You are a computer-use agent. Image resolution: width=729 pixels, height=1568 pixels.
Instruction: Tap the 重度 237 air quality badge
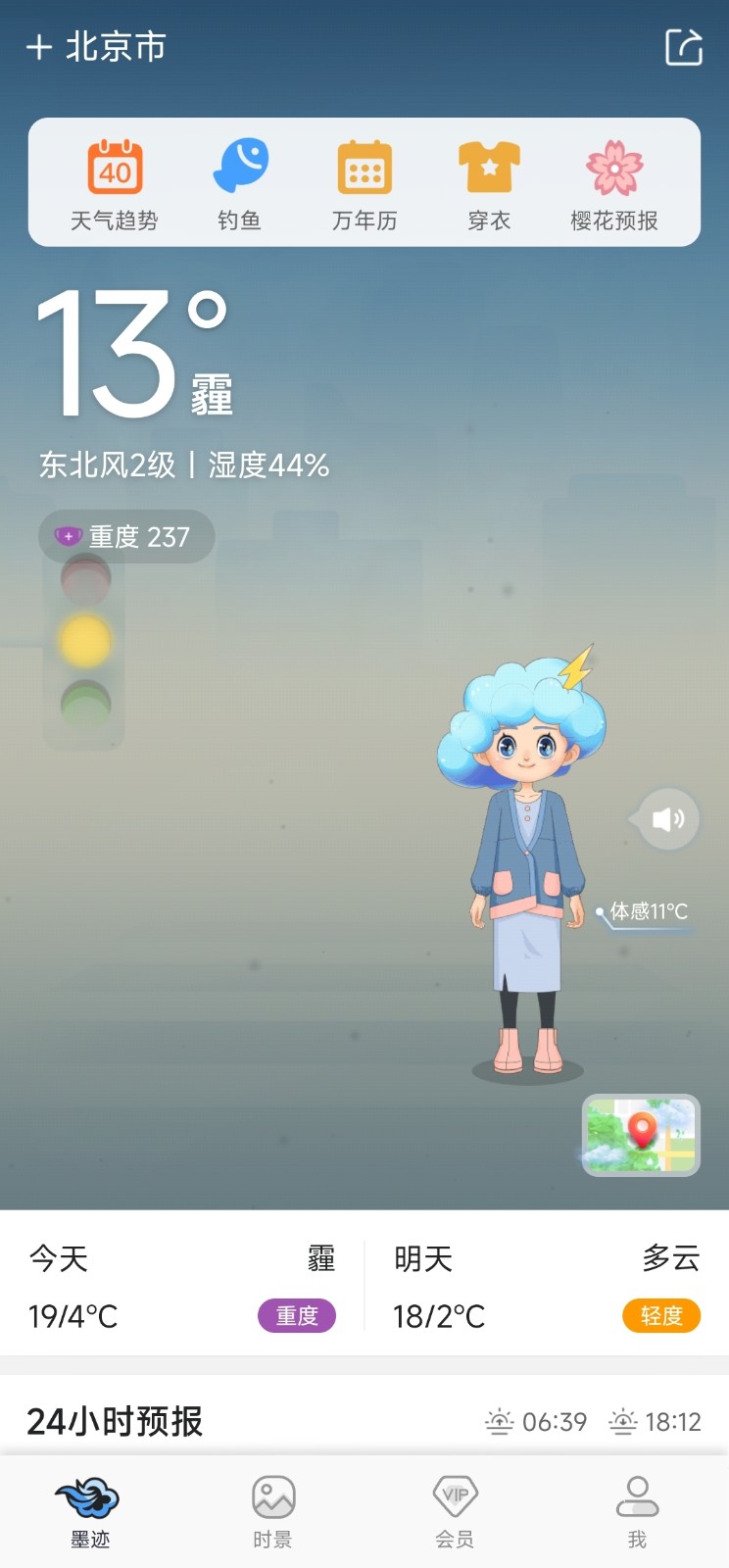point(126,536)
